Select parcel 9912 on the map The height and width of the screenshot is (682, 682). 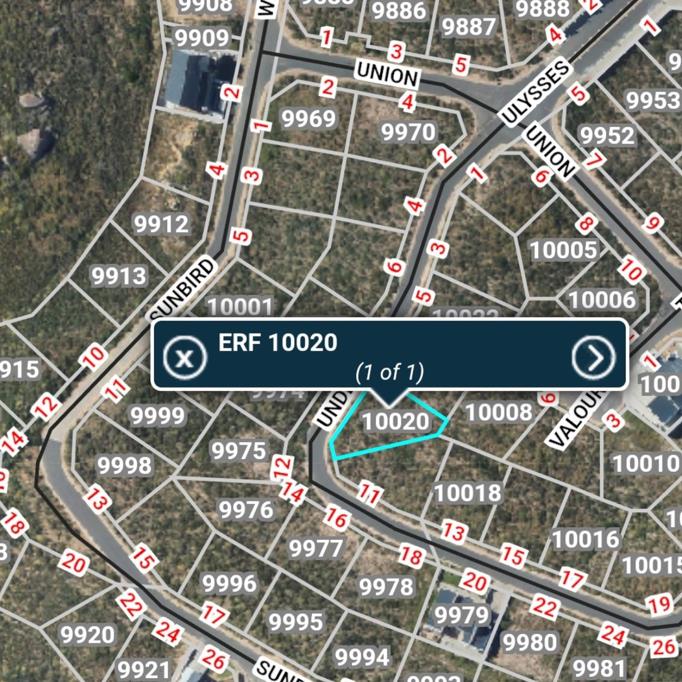point(161,224)
